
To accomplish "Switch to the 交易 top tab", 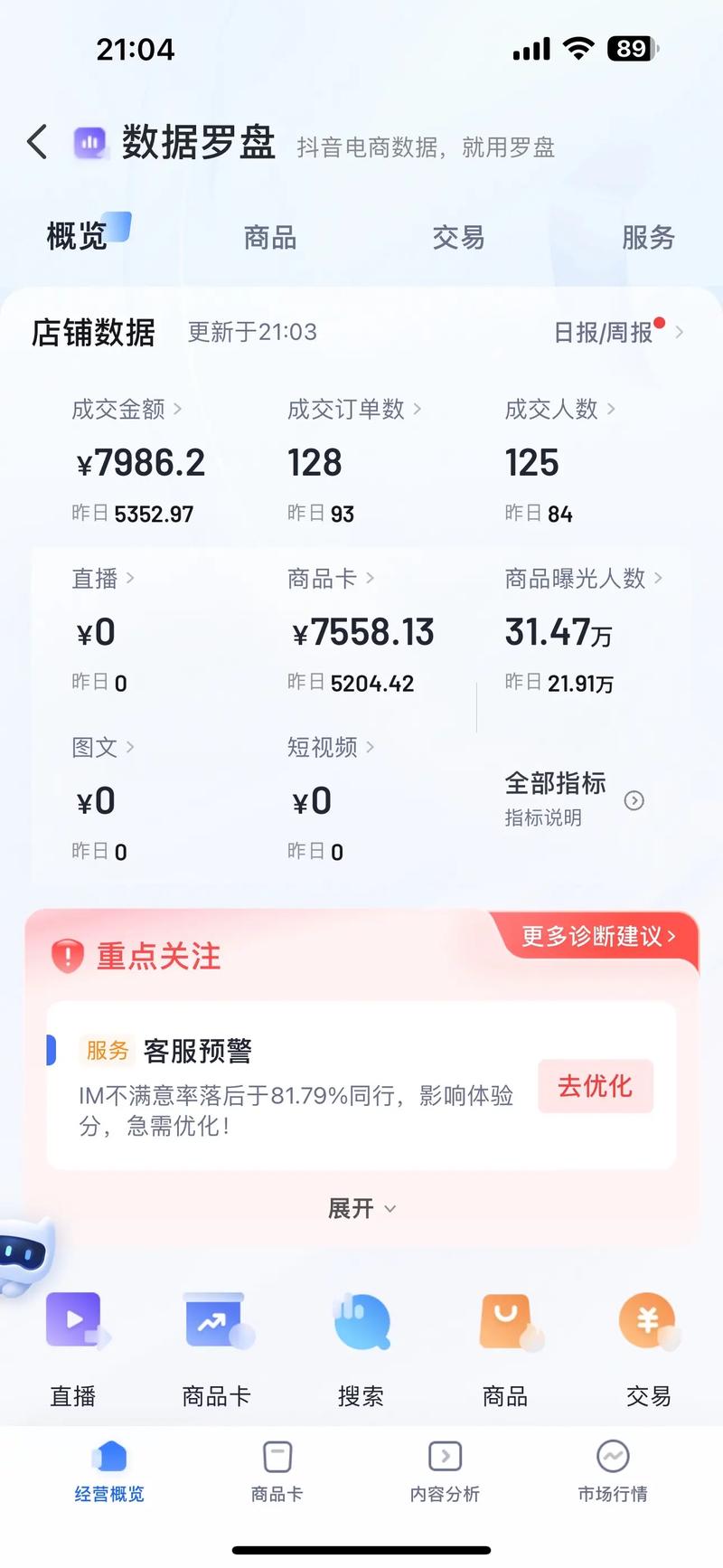I will 458,238.
